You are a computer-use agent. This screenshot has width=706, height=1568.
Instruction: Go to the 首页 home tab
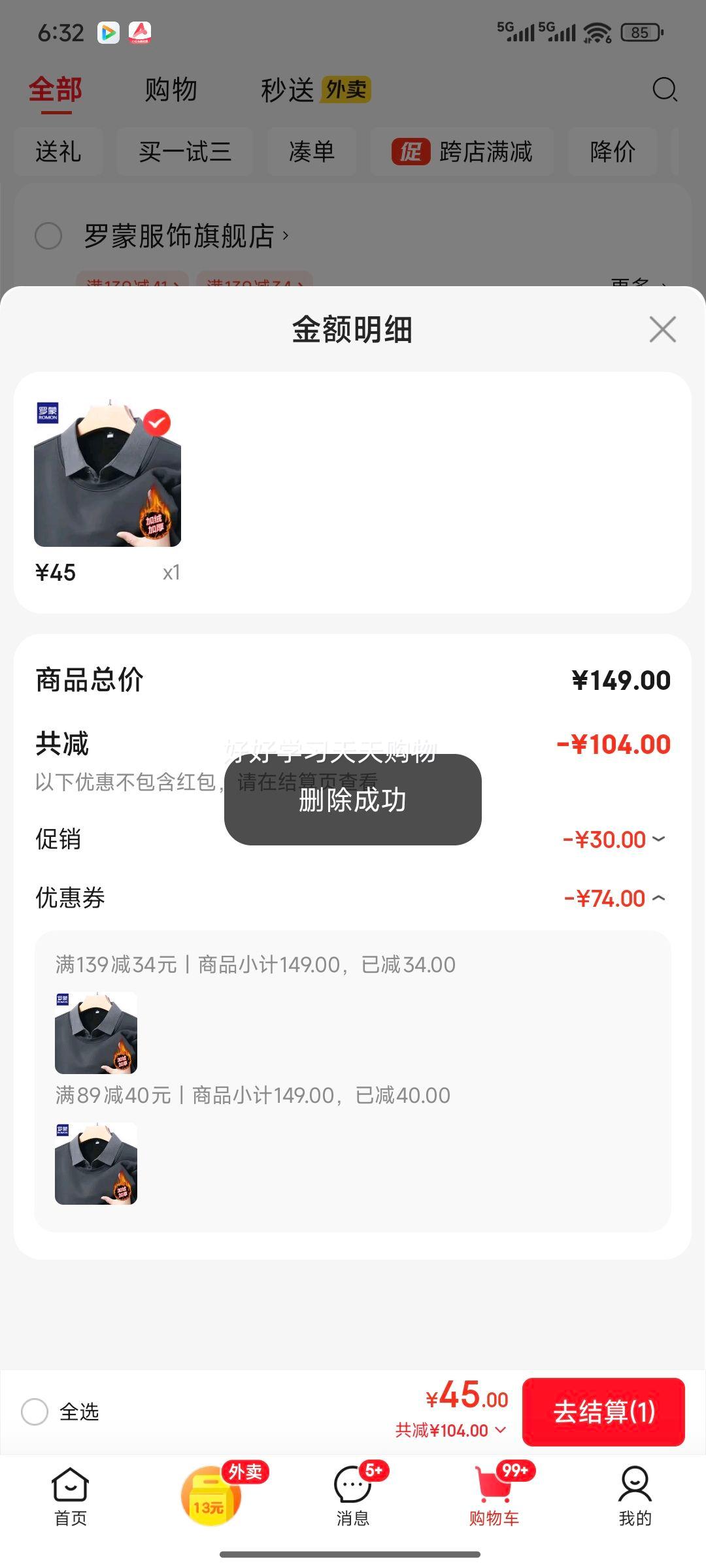(70, 1497)
